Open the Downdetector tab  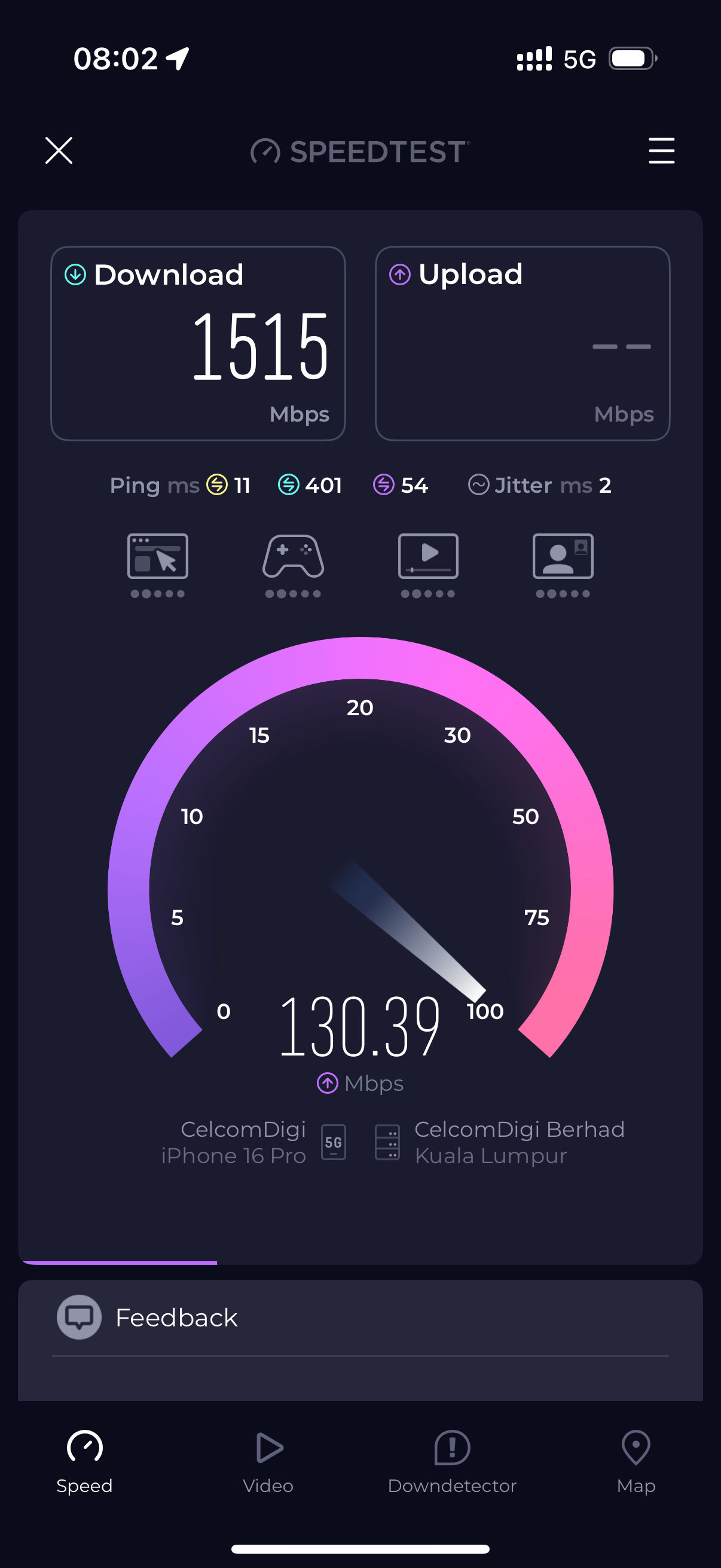pyautogui.click(x=452, y=1462)
